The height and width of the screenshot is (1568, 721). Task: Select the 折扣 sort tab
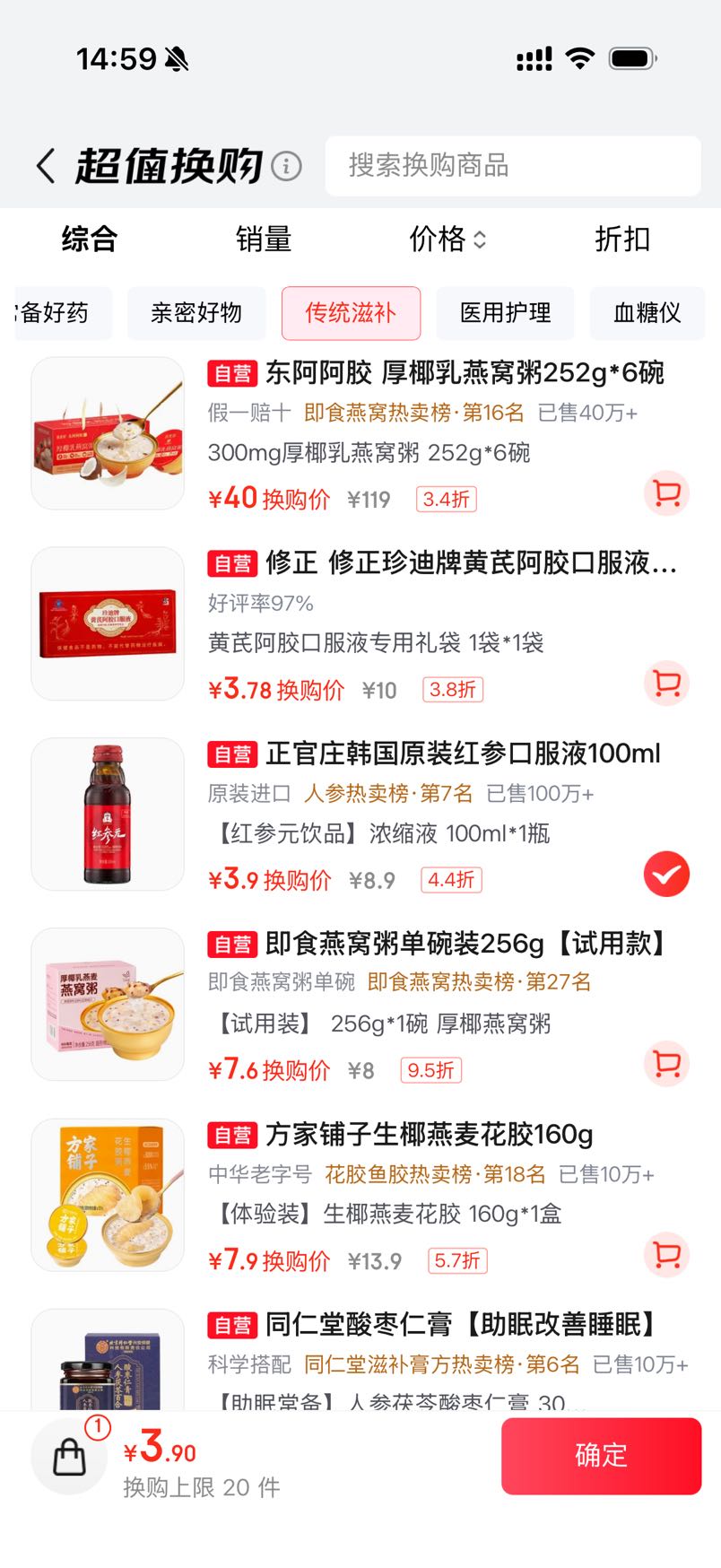tap(622, 239)
